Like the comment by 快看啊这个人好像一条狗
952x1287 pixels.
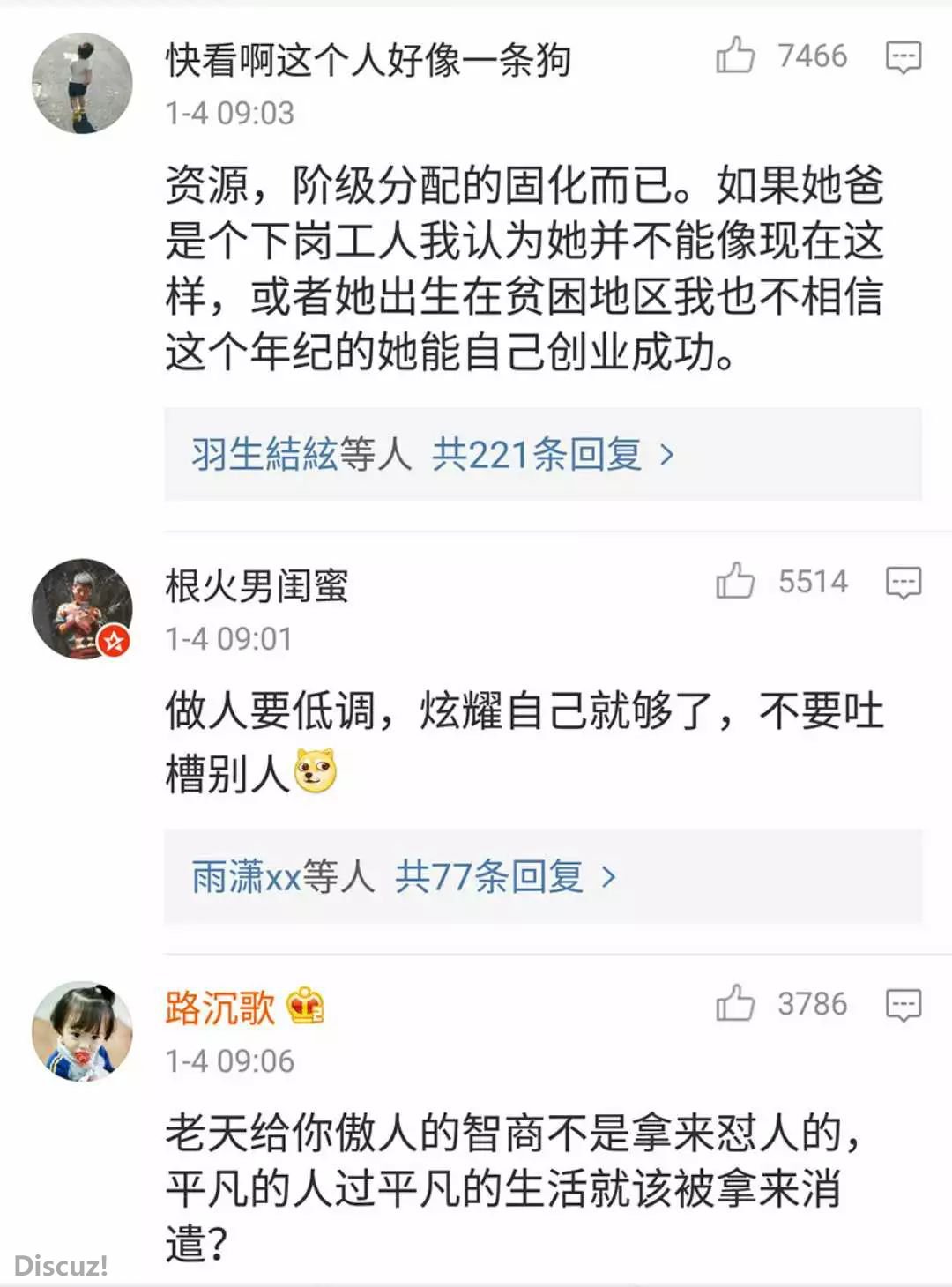click(735, 56)
